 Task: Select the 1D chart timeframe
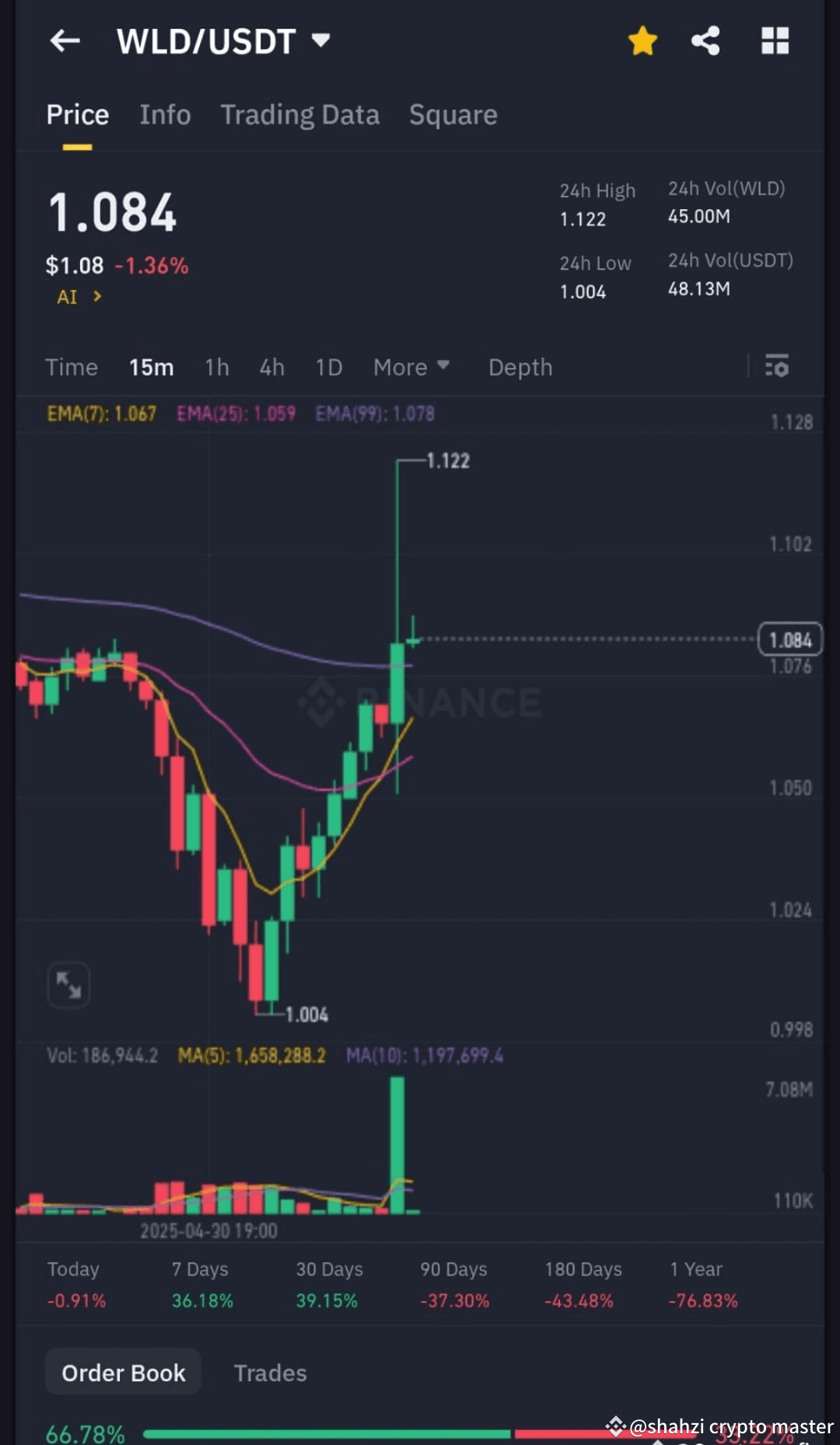coord(328,366)
